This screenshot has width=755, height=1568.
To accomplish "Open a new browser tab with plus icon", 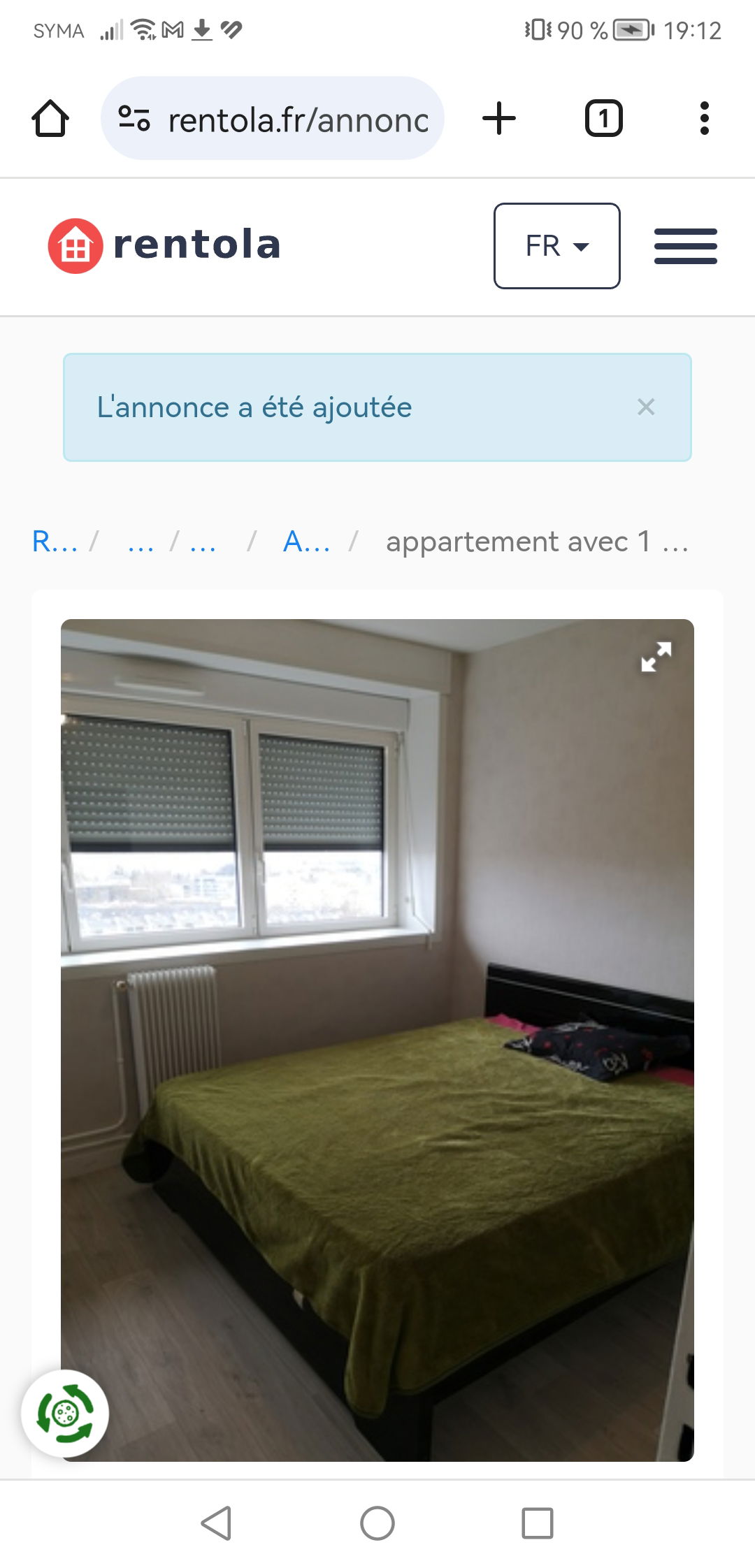I will [x=499, y=118].
